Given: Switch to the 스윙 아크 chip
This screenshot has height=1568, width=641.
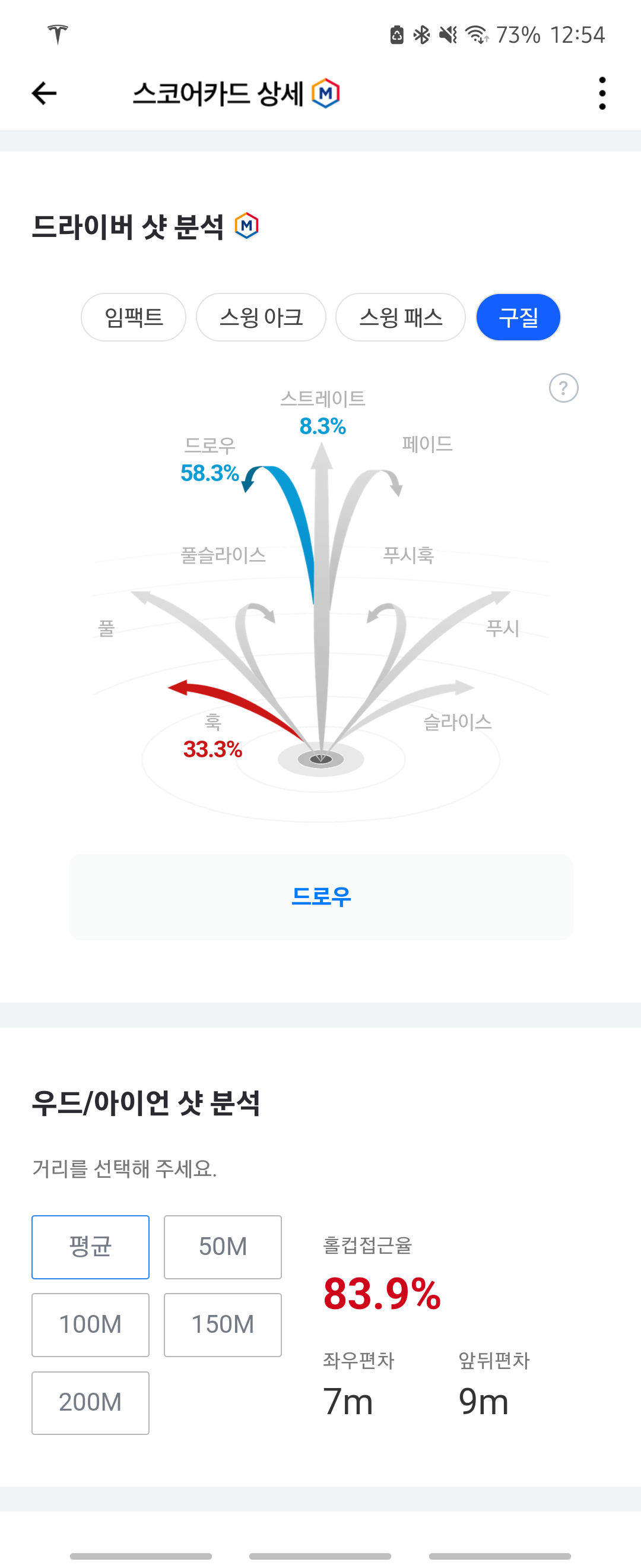Looking at the screenshot, I should (x=261, y=317).
